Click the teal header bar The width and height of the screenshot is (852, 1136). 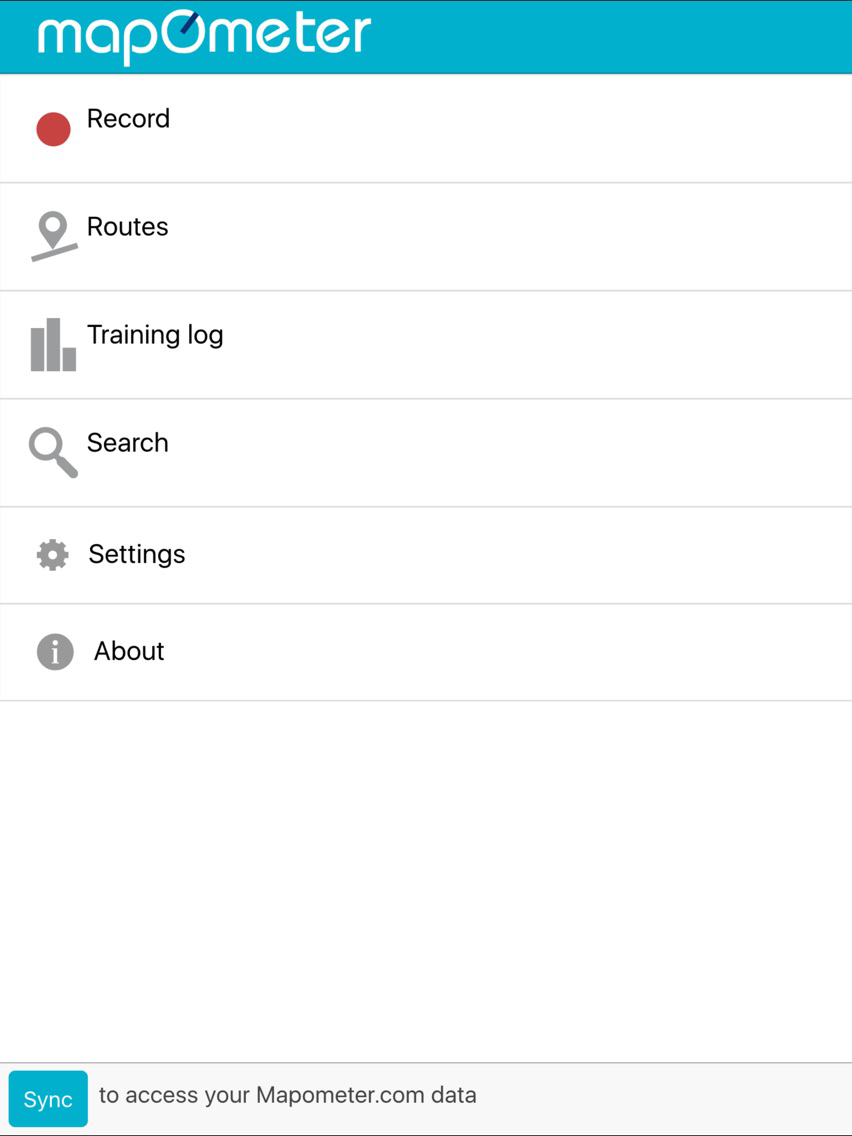coord(600,35)
